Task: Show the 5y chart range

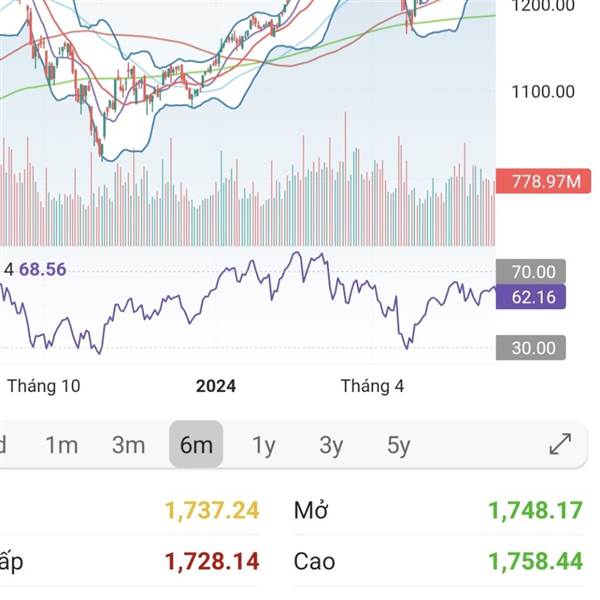Action: tap(398, 445)
